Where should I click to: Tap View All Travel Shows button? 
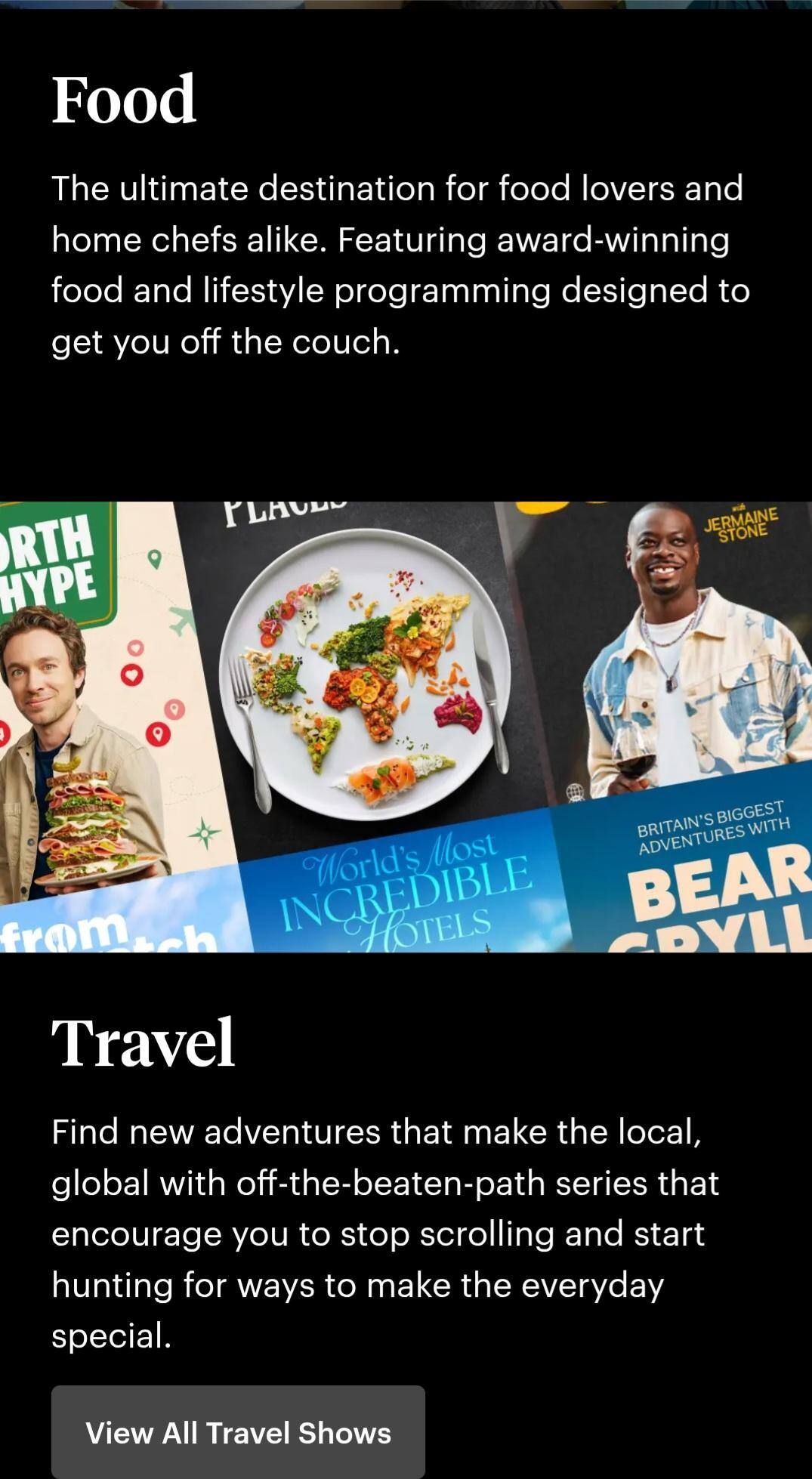click(x=238, y=1432)
